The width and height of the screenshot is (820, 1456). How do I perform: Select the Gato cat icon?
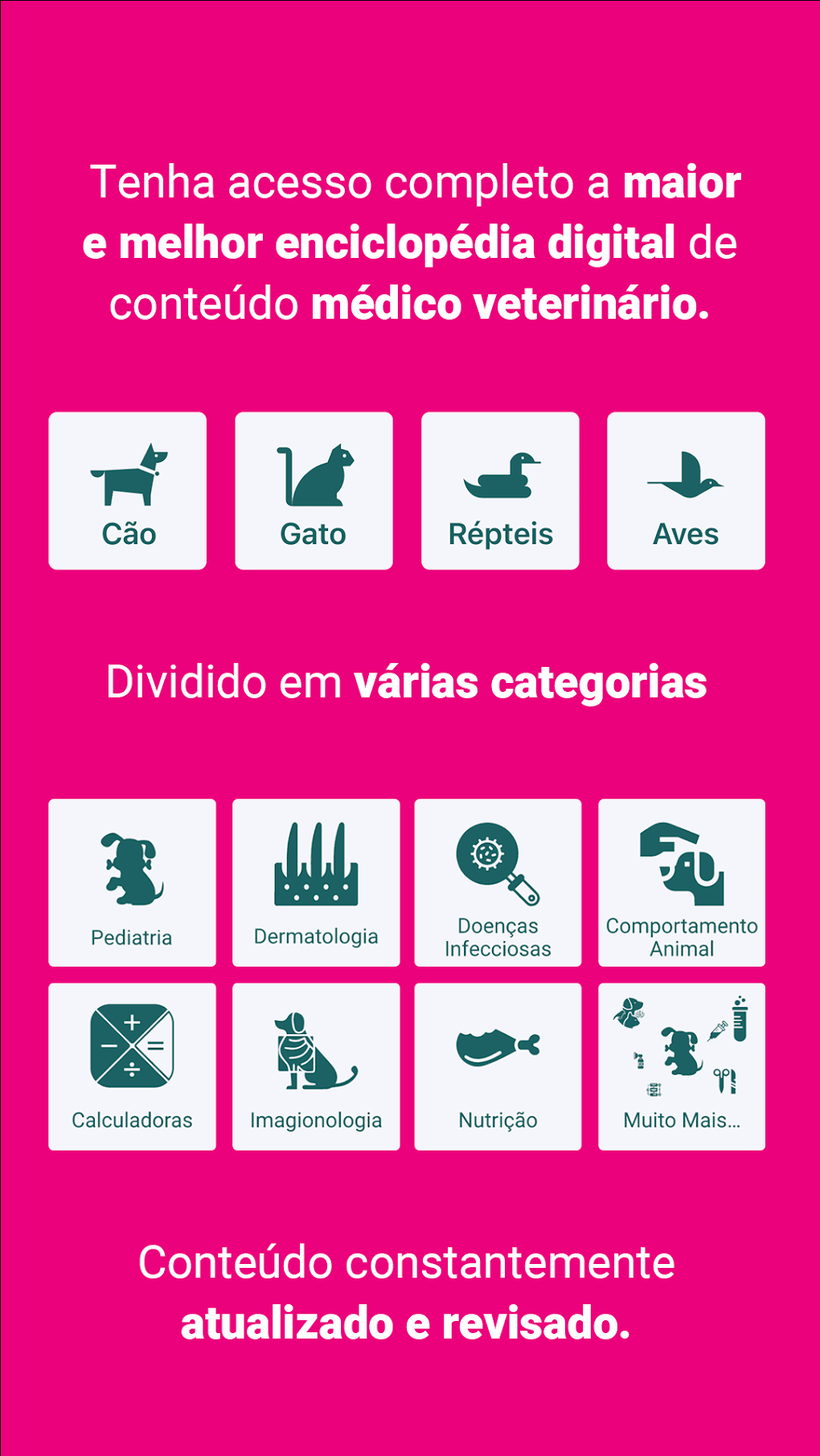point(315,474)
